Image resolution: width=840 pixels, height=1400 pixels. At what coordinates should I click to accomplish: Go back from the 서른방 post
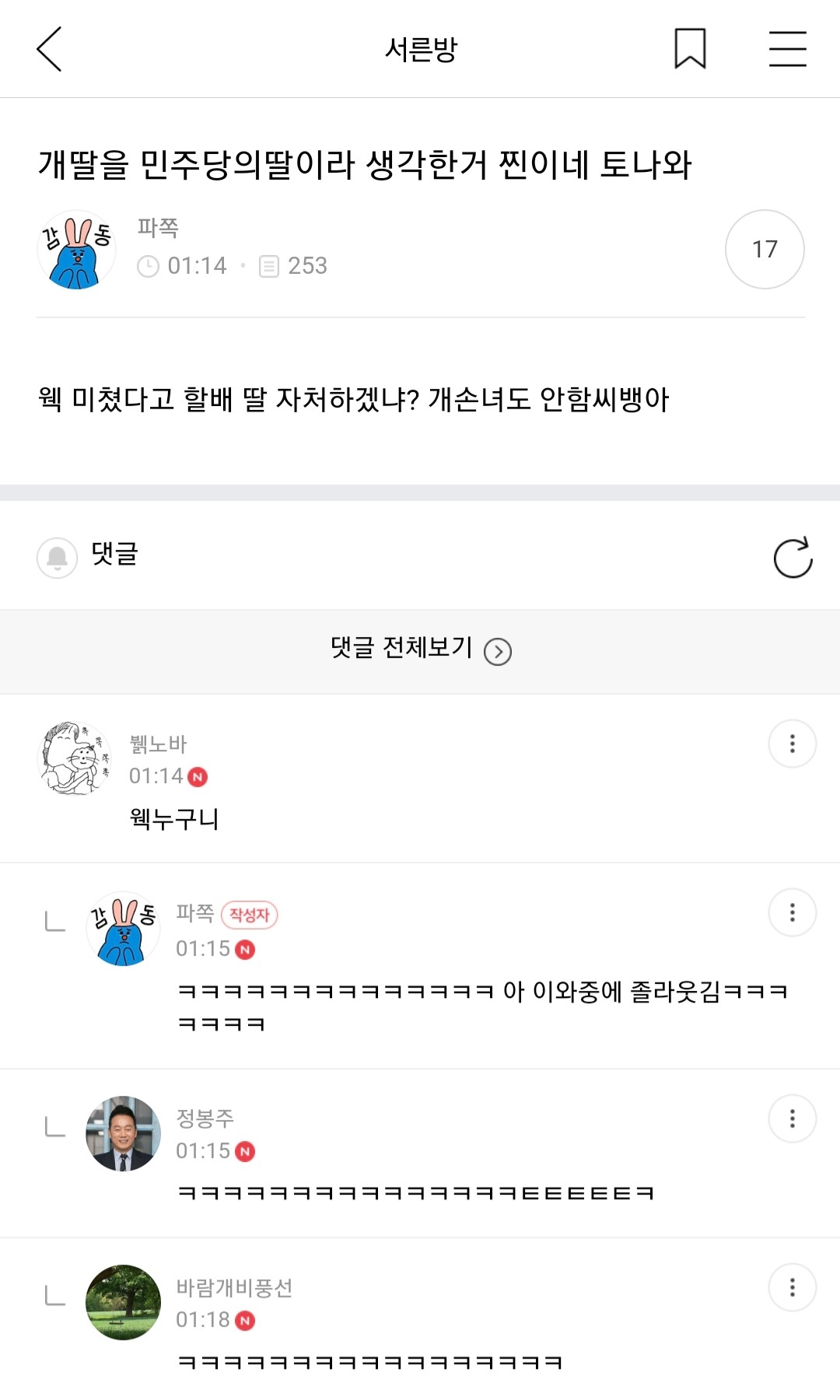(x=50, y=49)
